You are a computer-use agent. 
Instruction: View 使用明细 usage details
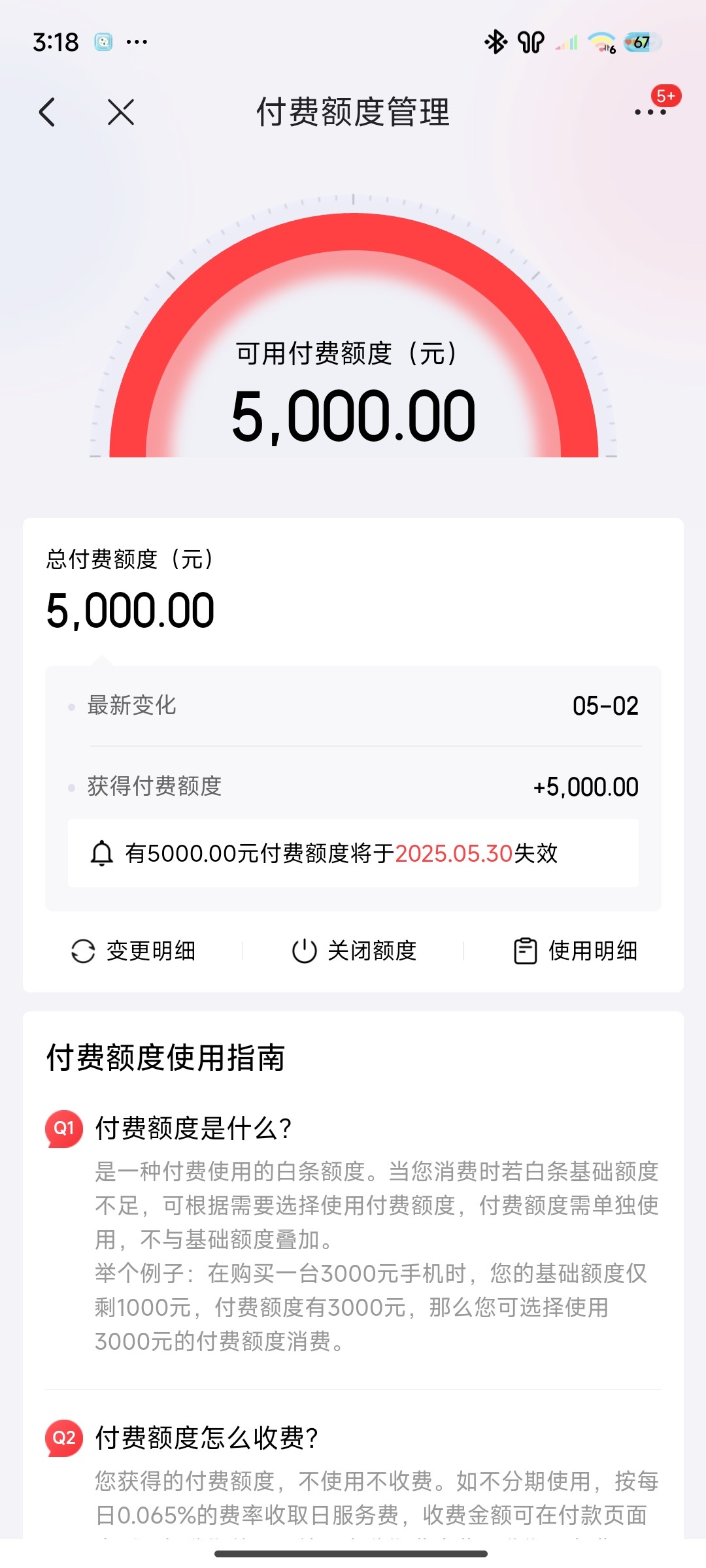coord(575,951)
